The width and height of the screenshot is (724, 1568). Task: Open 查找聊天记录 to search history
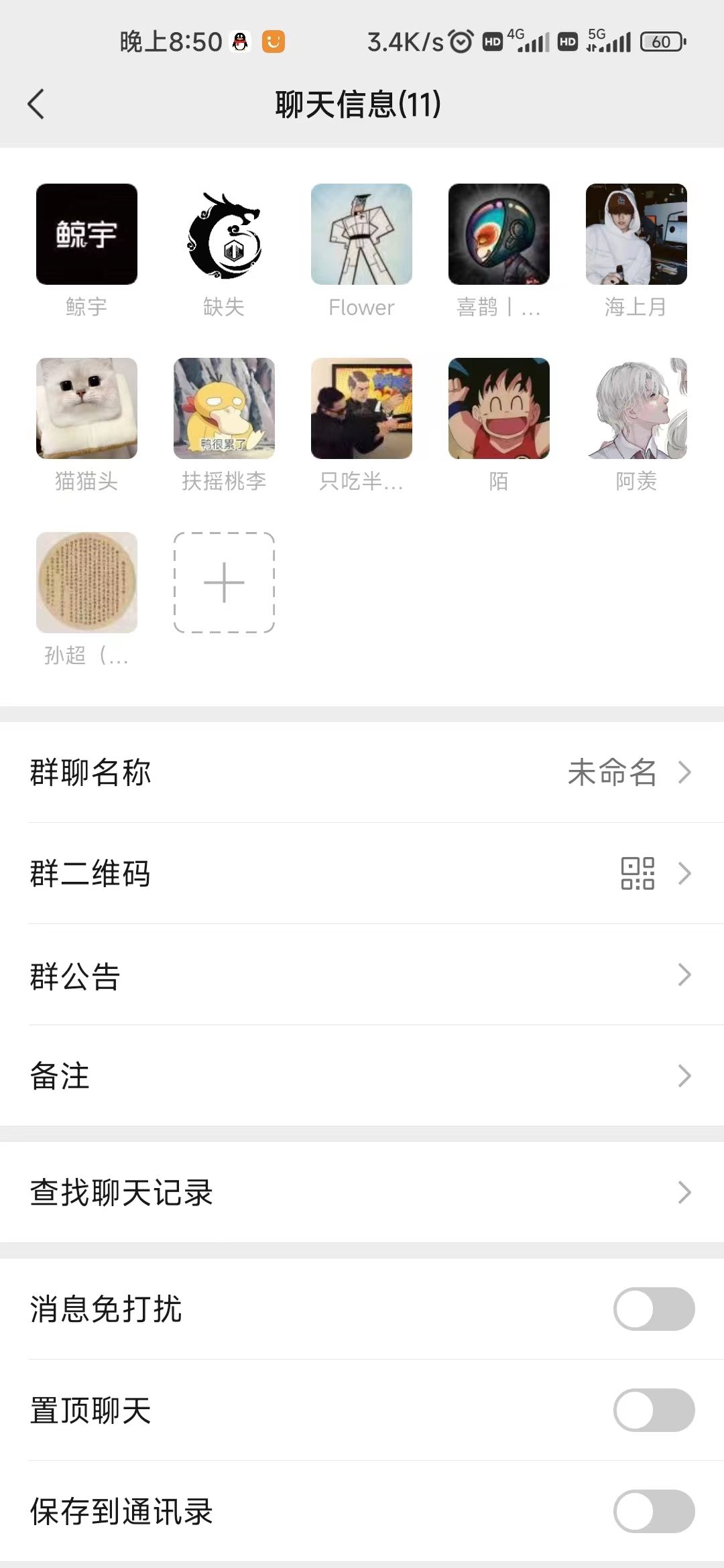[x=362, y=1192]
